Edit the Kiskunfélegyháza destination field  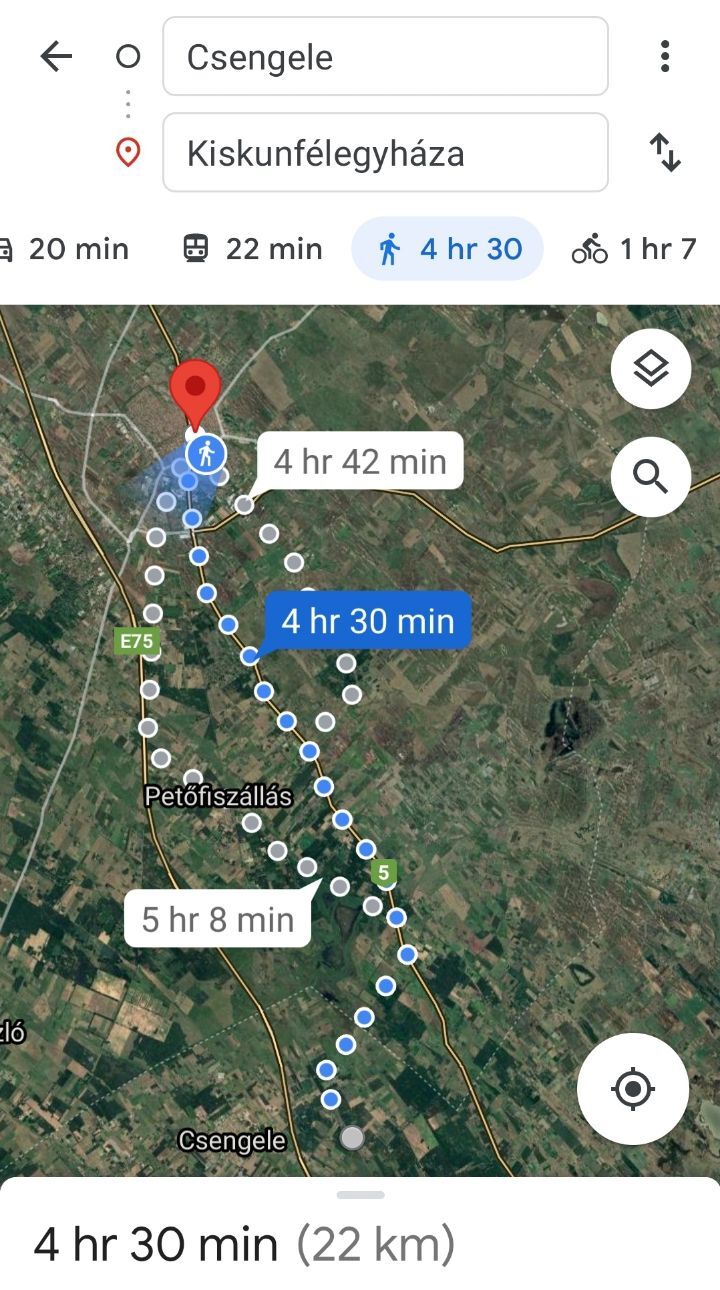pos(385,153)
